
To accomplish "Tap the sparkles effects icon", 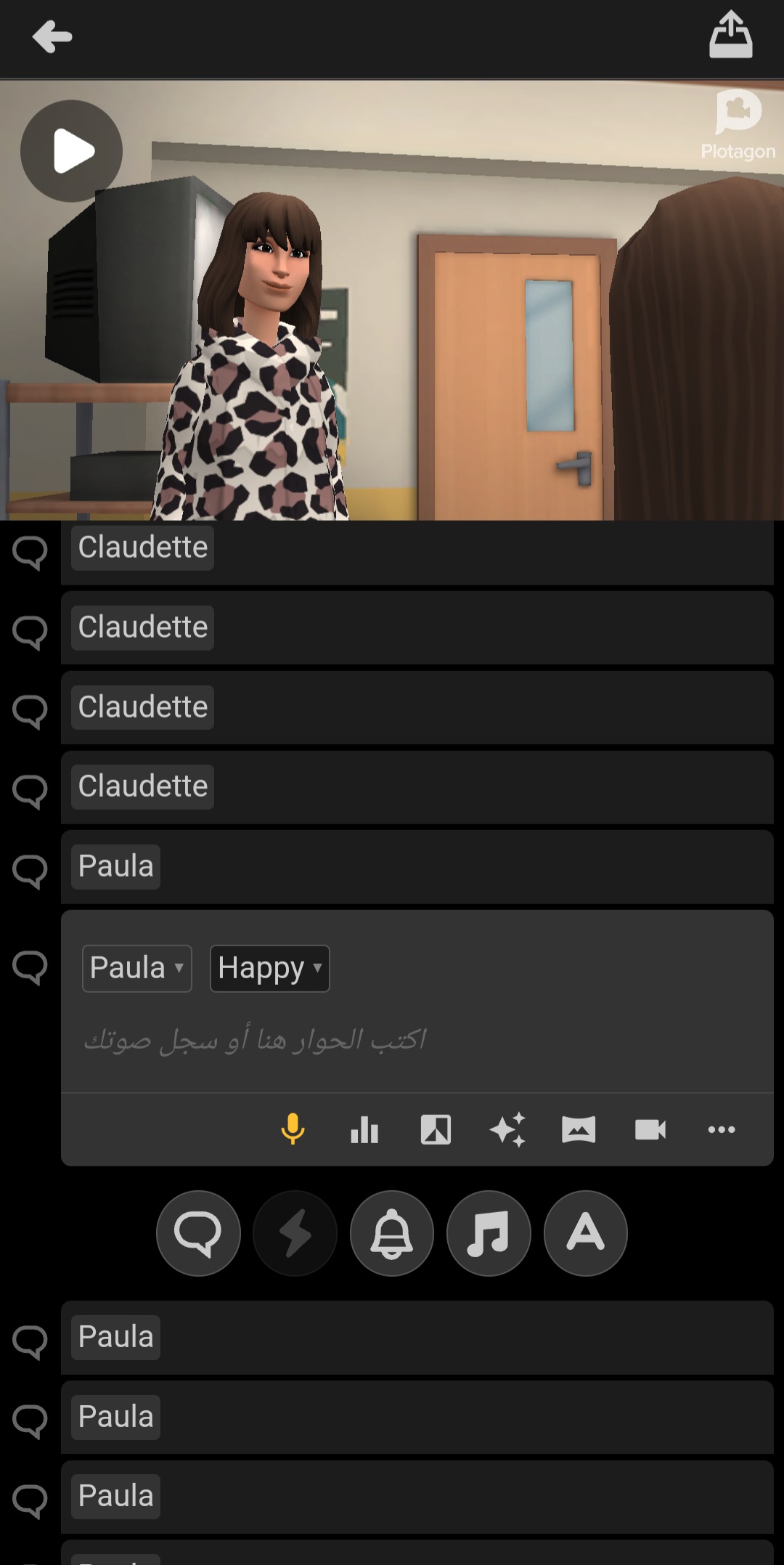I will click(507, 1129).
